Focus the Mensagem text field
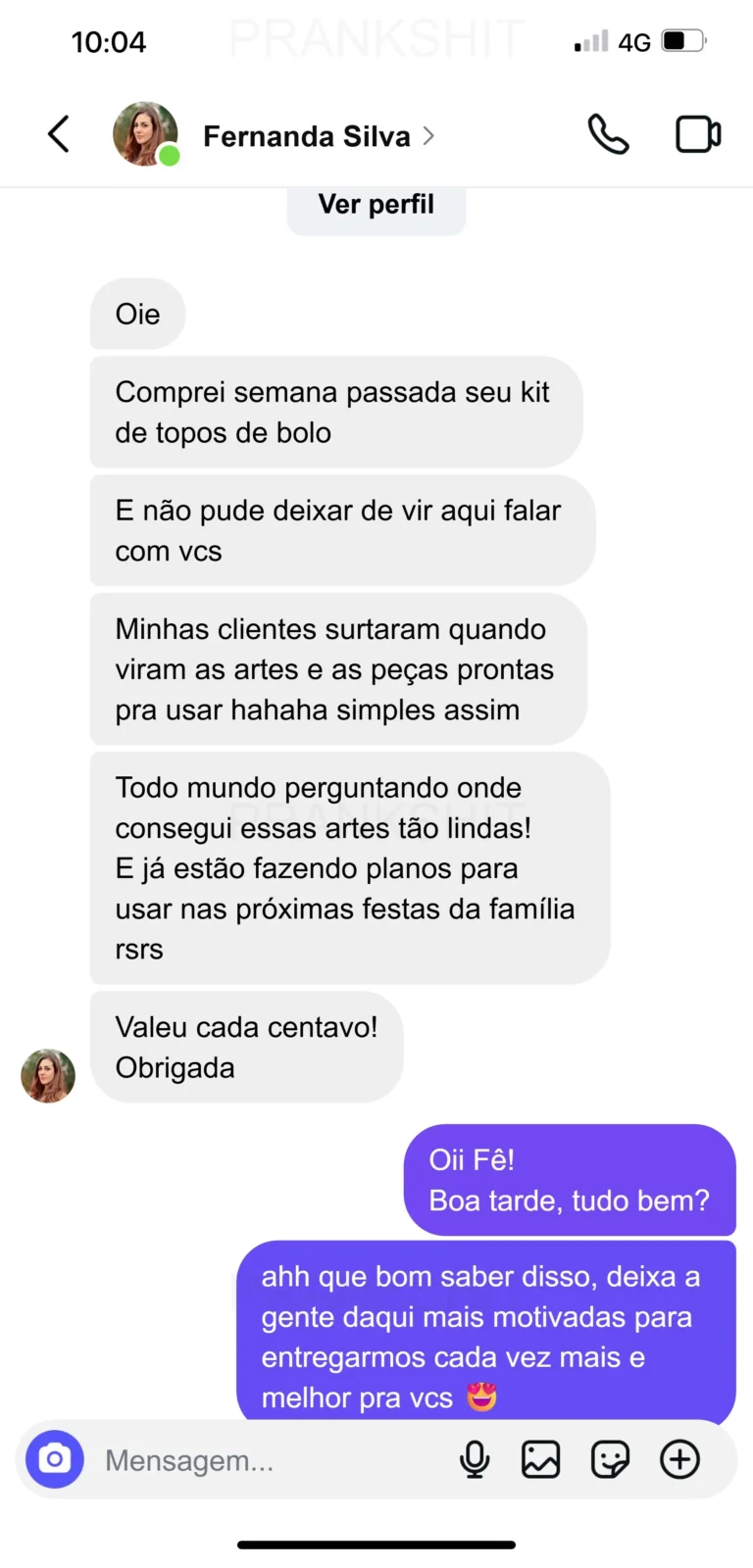The image size is (753, 1568). [265, 1460]
